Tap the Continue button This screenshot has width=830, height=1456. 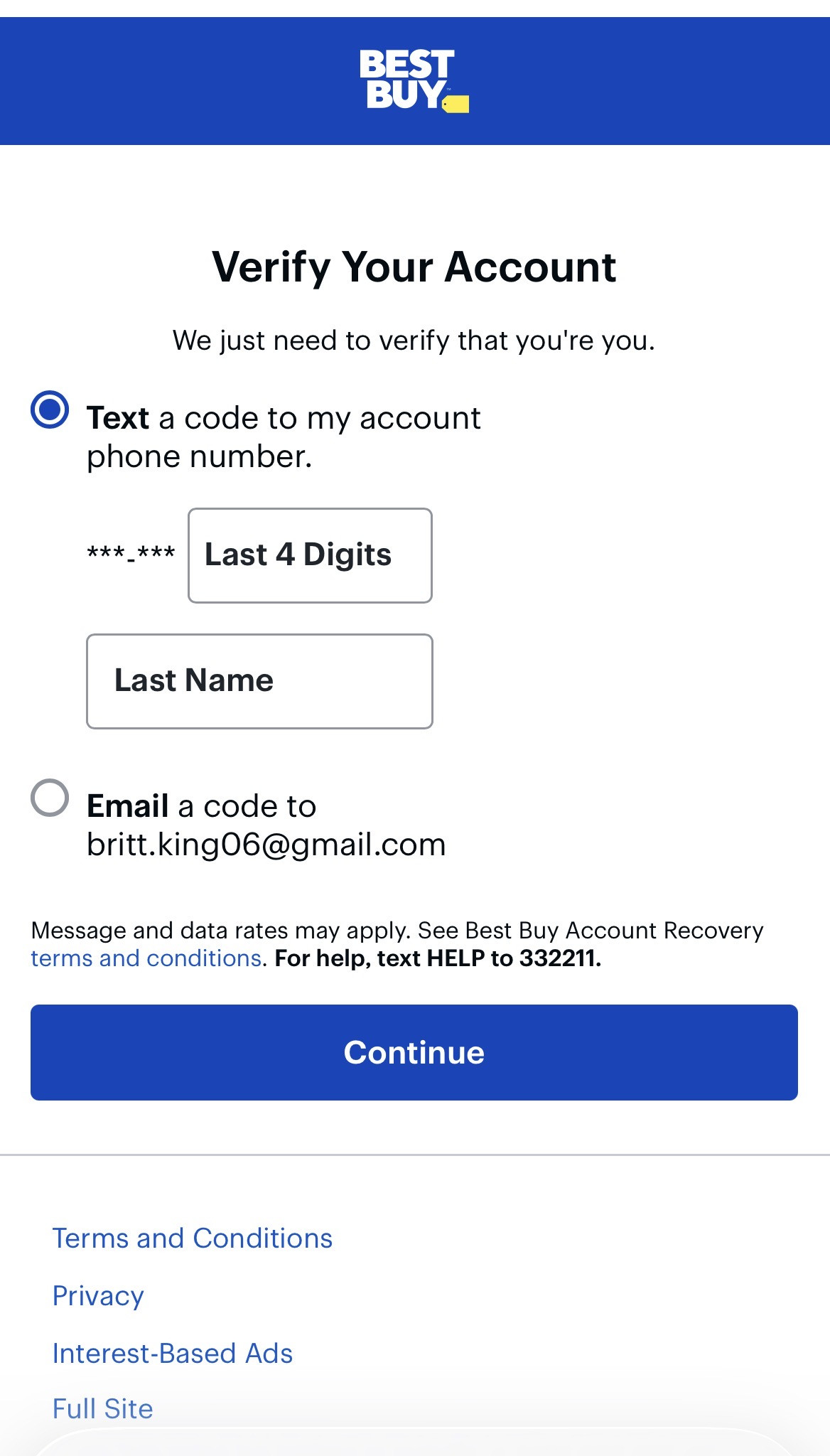(414, 1052)
